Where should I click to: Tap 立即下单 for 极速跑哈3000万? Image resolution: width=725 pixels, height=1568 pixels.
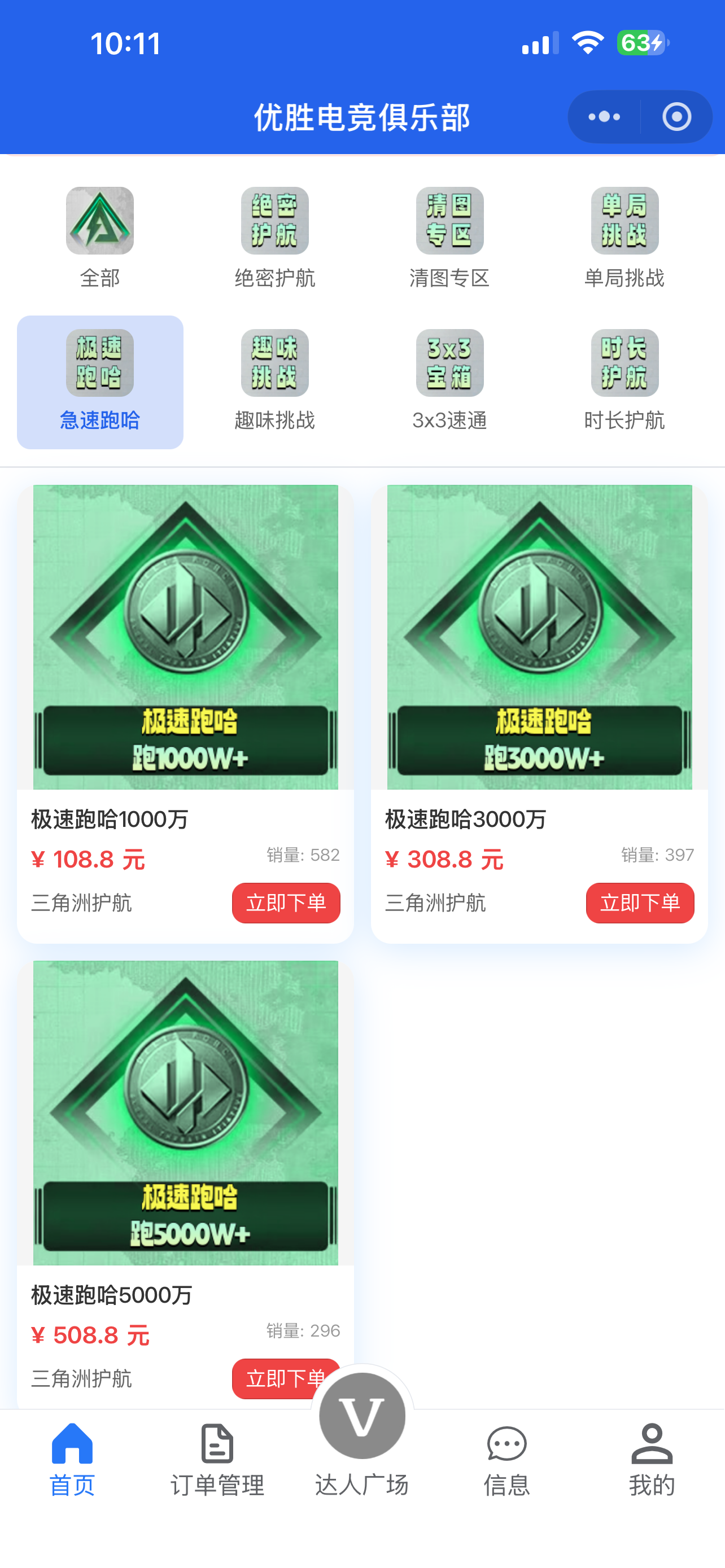coord(640,903)
